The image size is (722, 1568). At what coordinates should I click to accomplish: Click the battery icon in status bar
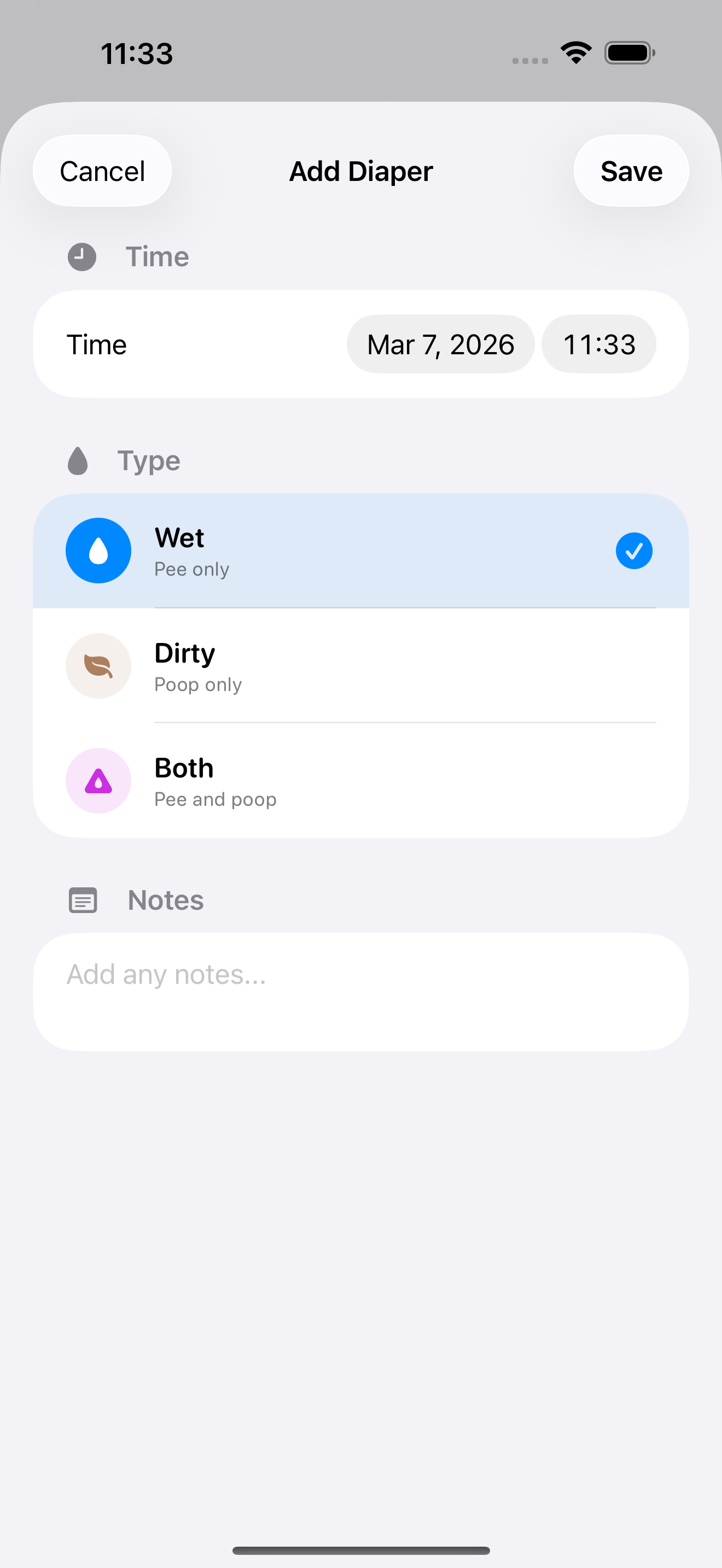[628, 54]
